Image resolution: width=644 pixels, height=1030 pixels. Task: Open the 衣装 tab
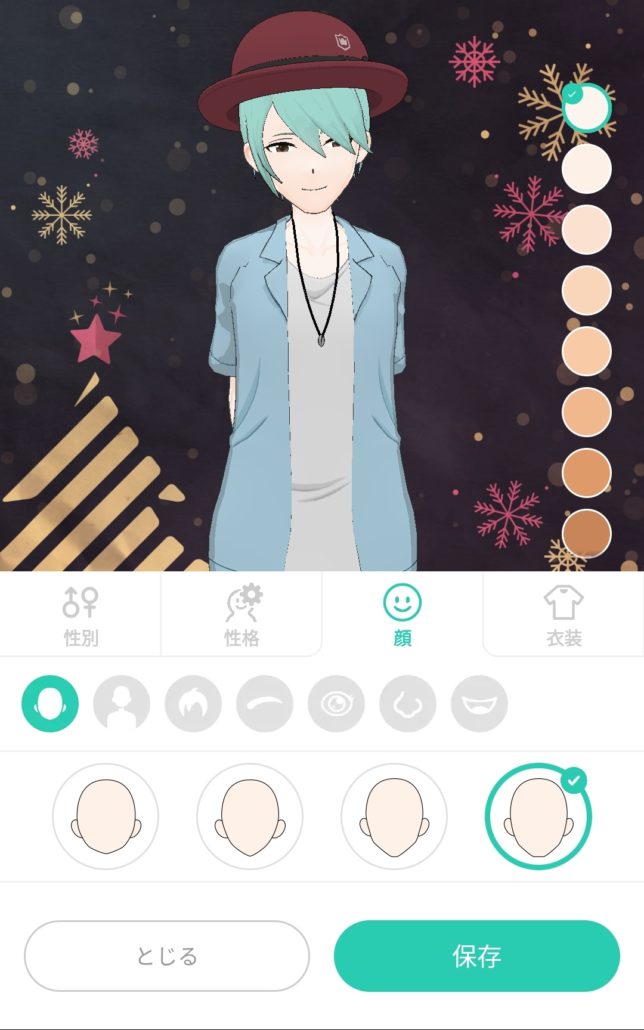[564, 614]
